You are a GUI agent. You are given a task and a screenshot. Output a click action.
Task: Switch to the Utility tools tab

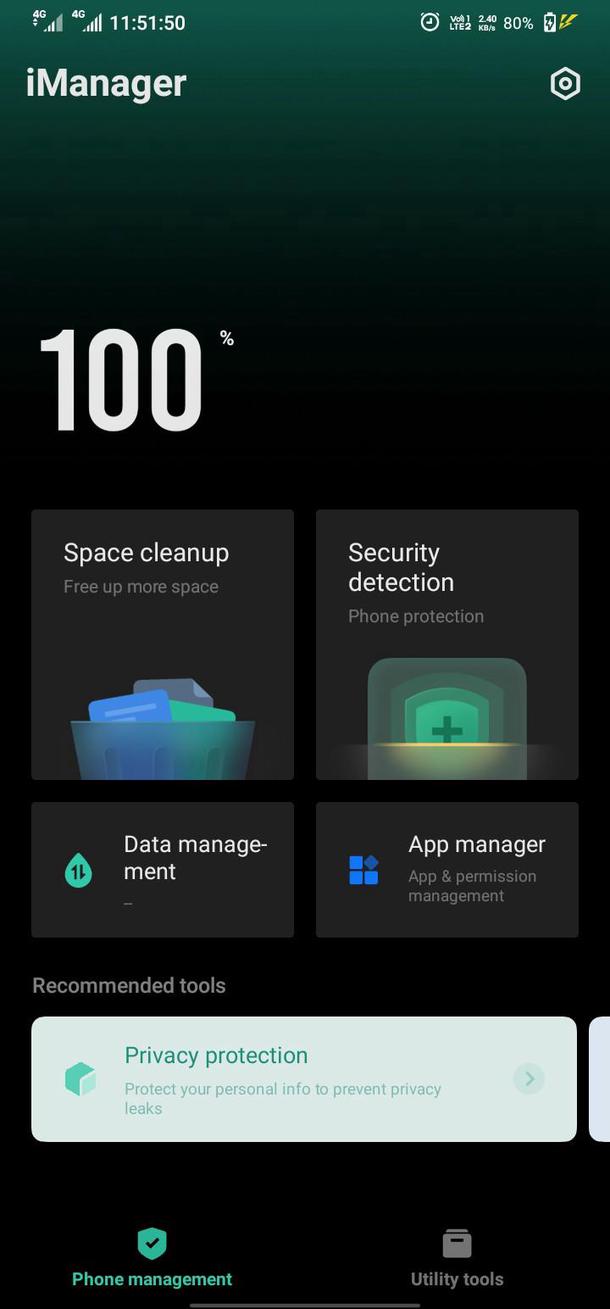[457, 1259]
